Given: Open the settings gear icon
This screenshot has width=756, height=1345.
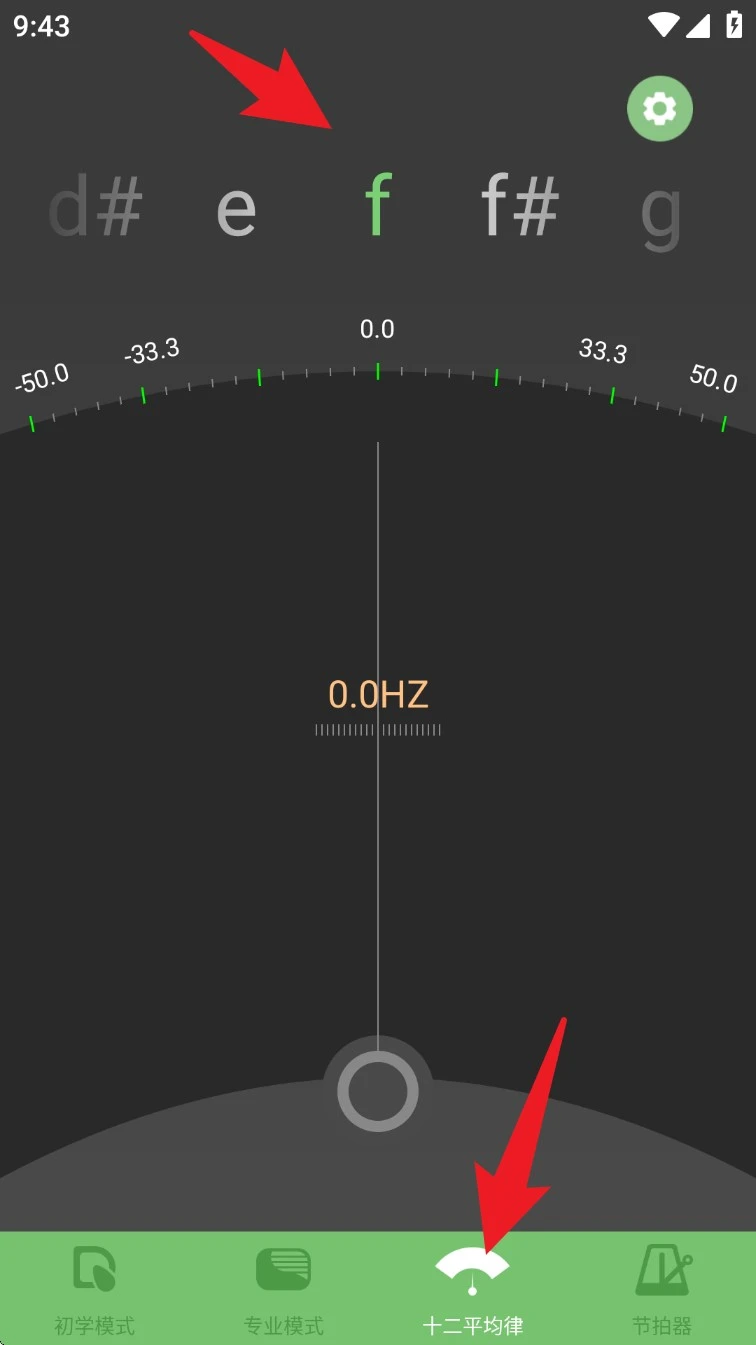Looking at the screenshot, I should [659, 108].
